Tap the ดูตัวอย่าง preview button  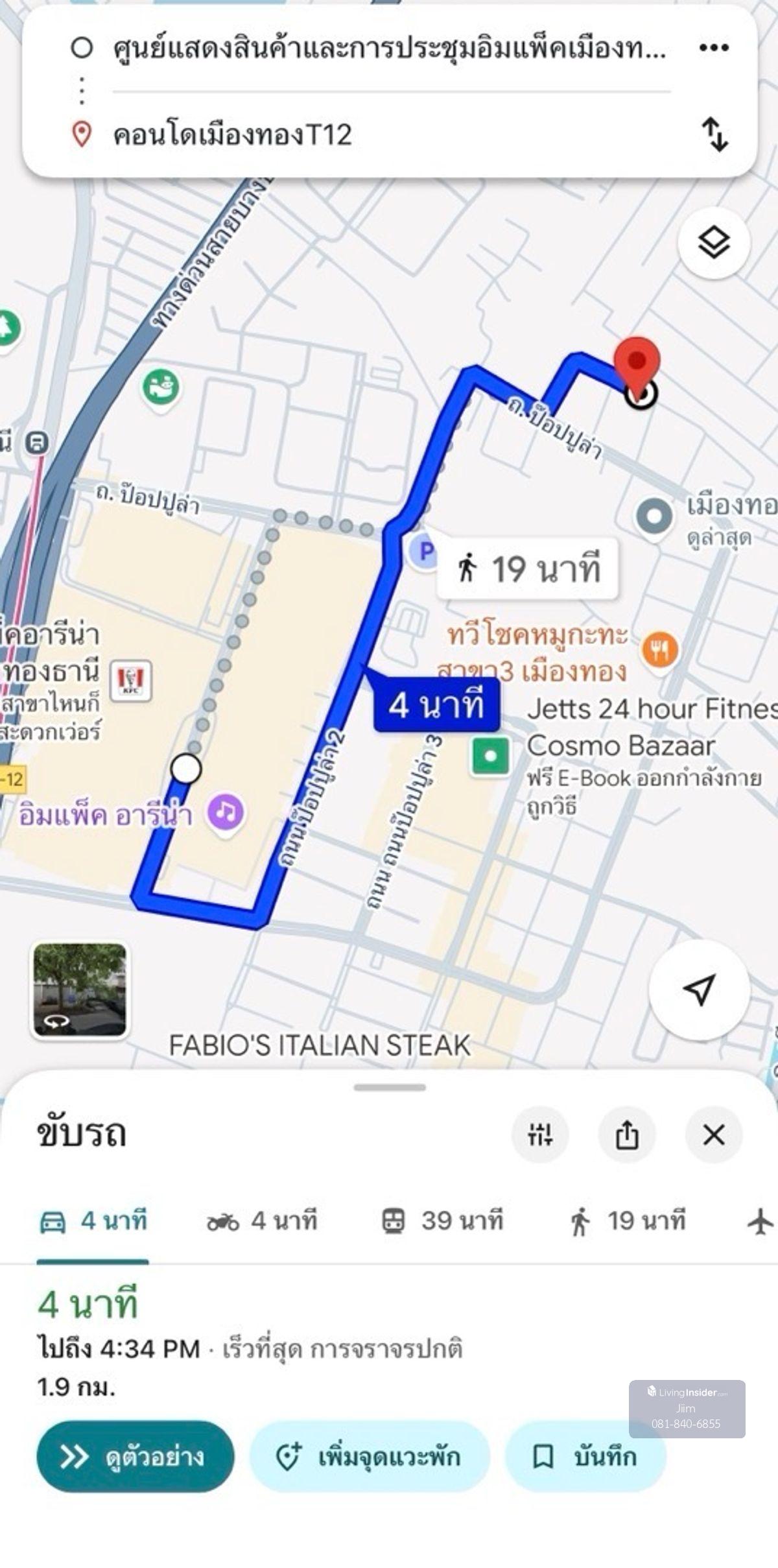pyautogui.click(x=135, y=1456)
